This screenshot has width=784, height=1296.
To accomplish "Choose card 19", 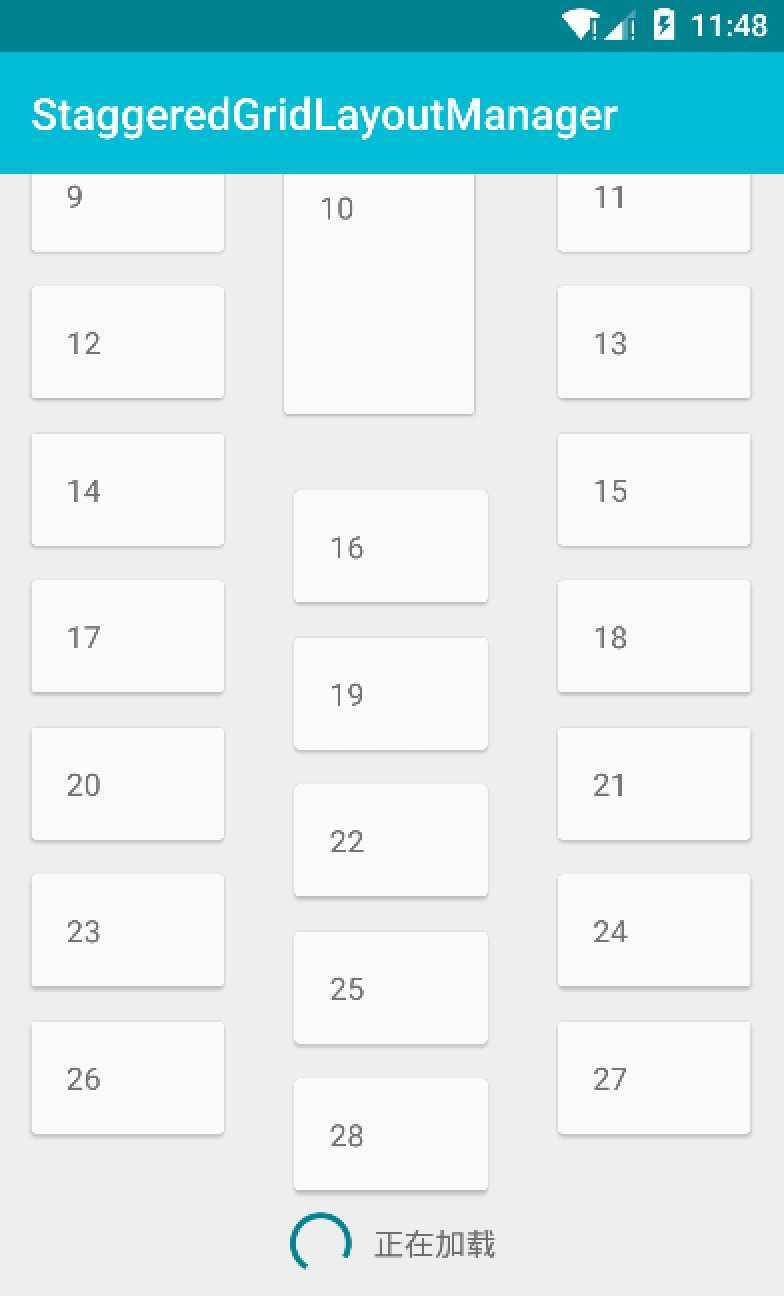I will 391,694.
